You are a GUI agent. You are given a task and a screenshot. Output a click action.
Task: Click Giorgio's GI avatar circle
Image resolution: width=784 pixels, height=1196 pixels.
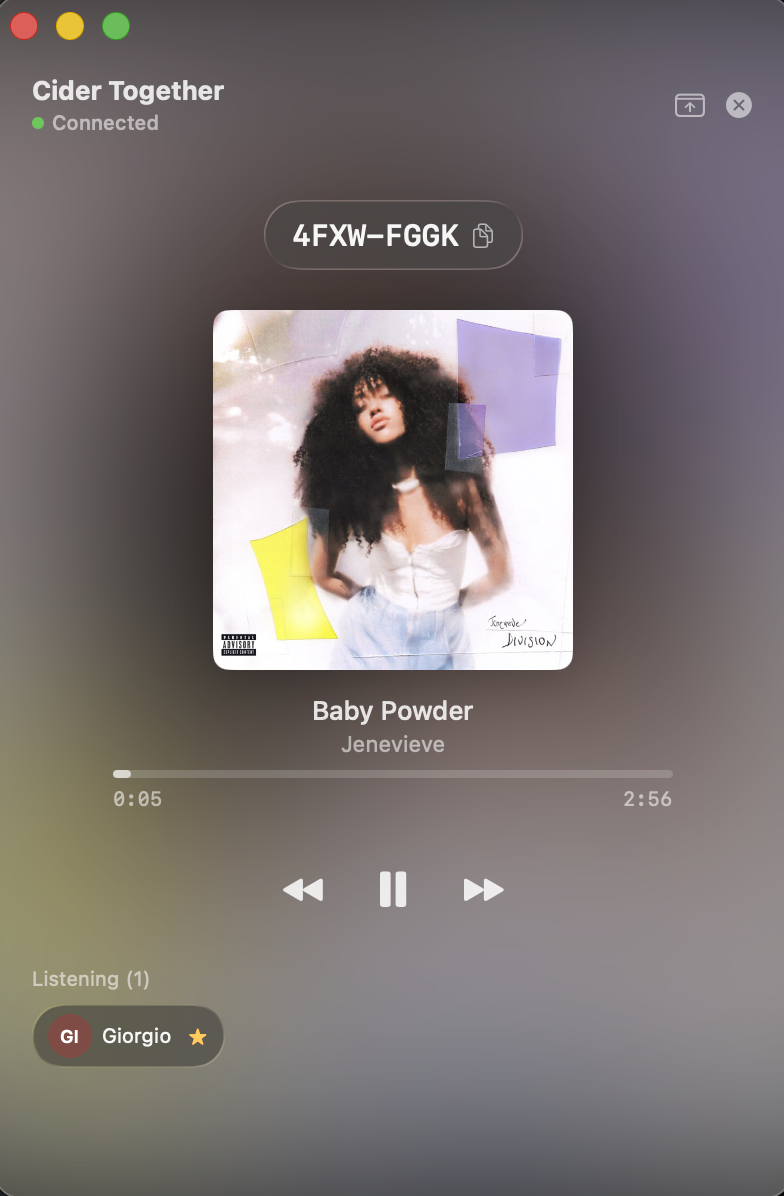(69, 1036)
